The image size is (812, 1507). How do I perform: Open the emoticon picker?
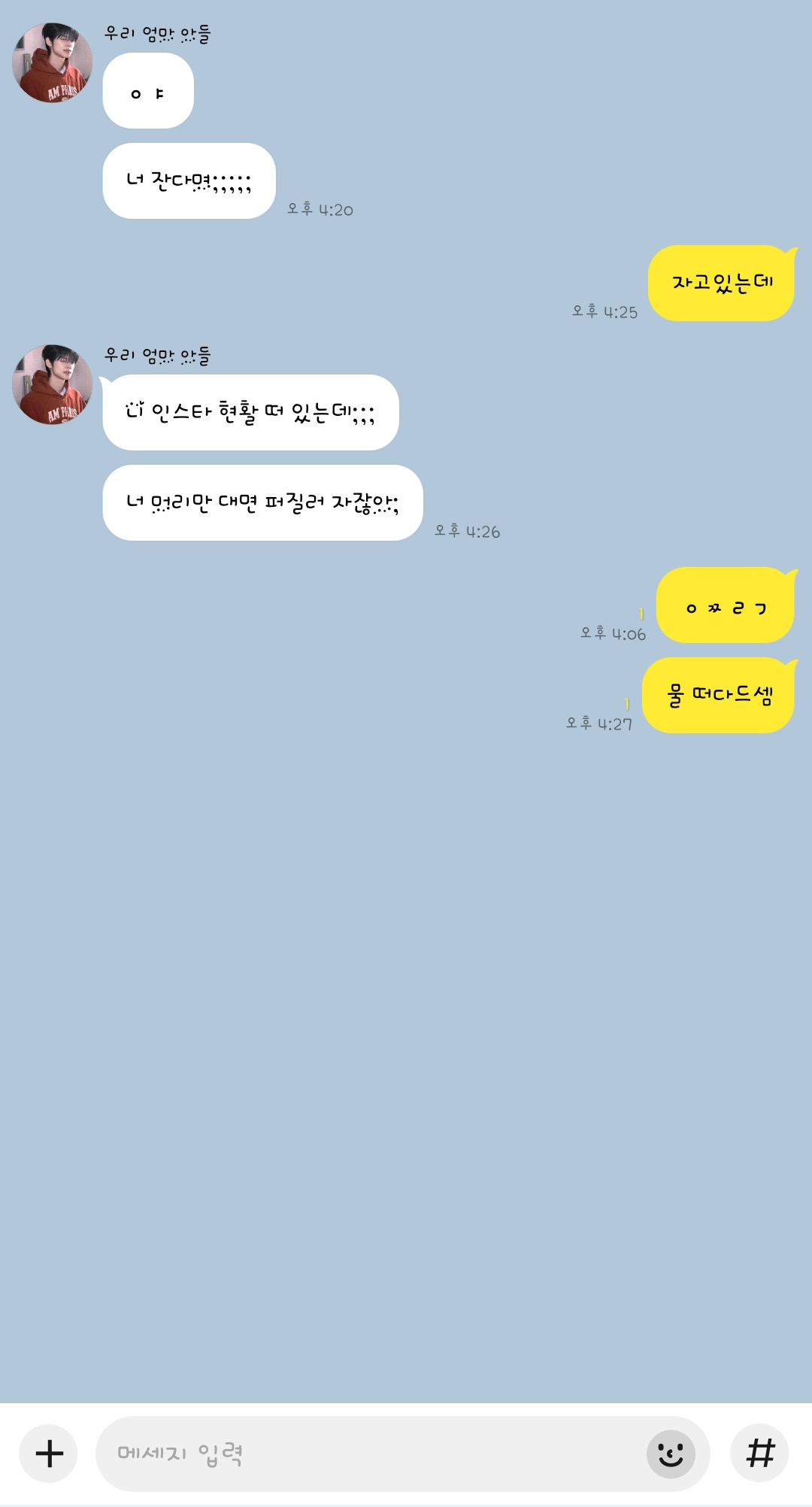(670, 1454)
